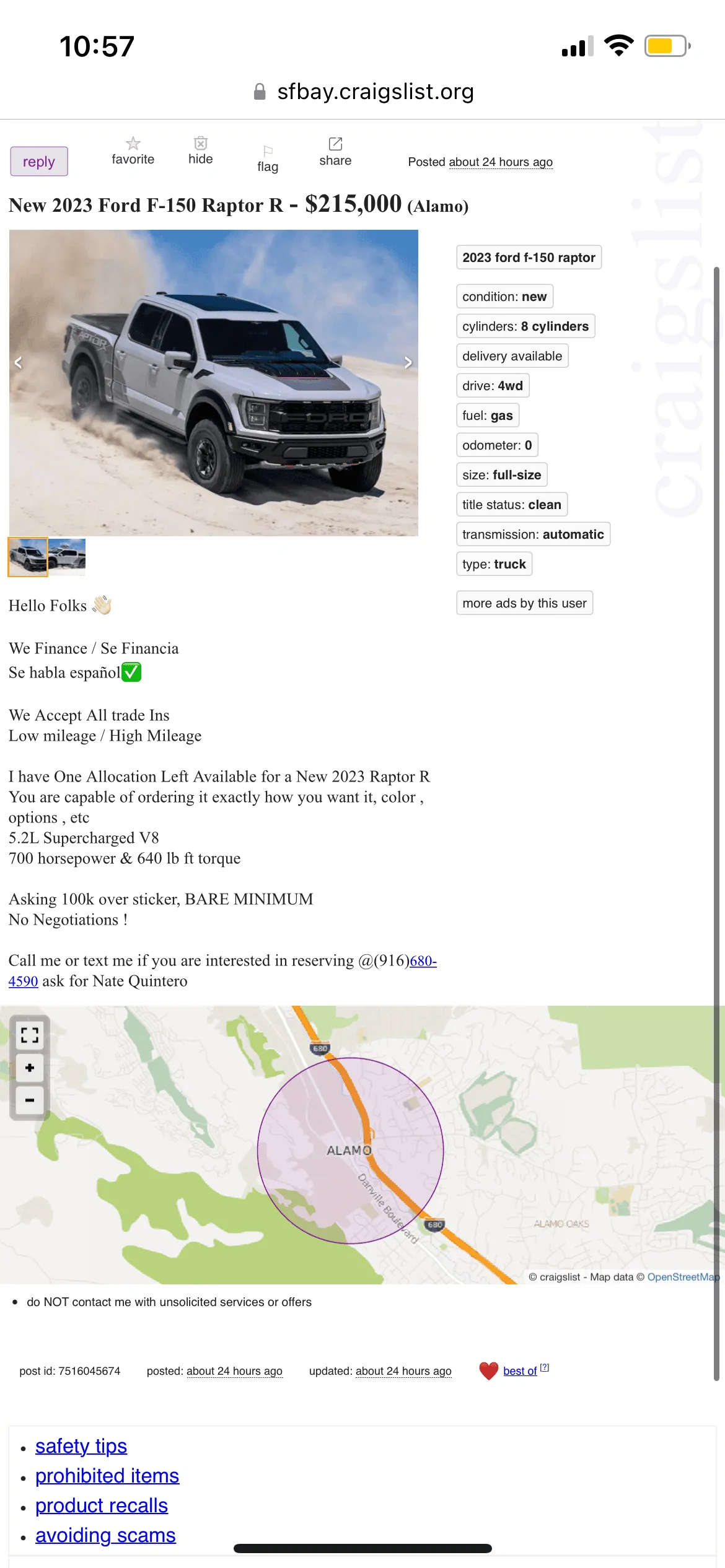
Task: Click the 2023 ford f-150 raptor tag
Action: 528,257
